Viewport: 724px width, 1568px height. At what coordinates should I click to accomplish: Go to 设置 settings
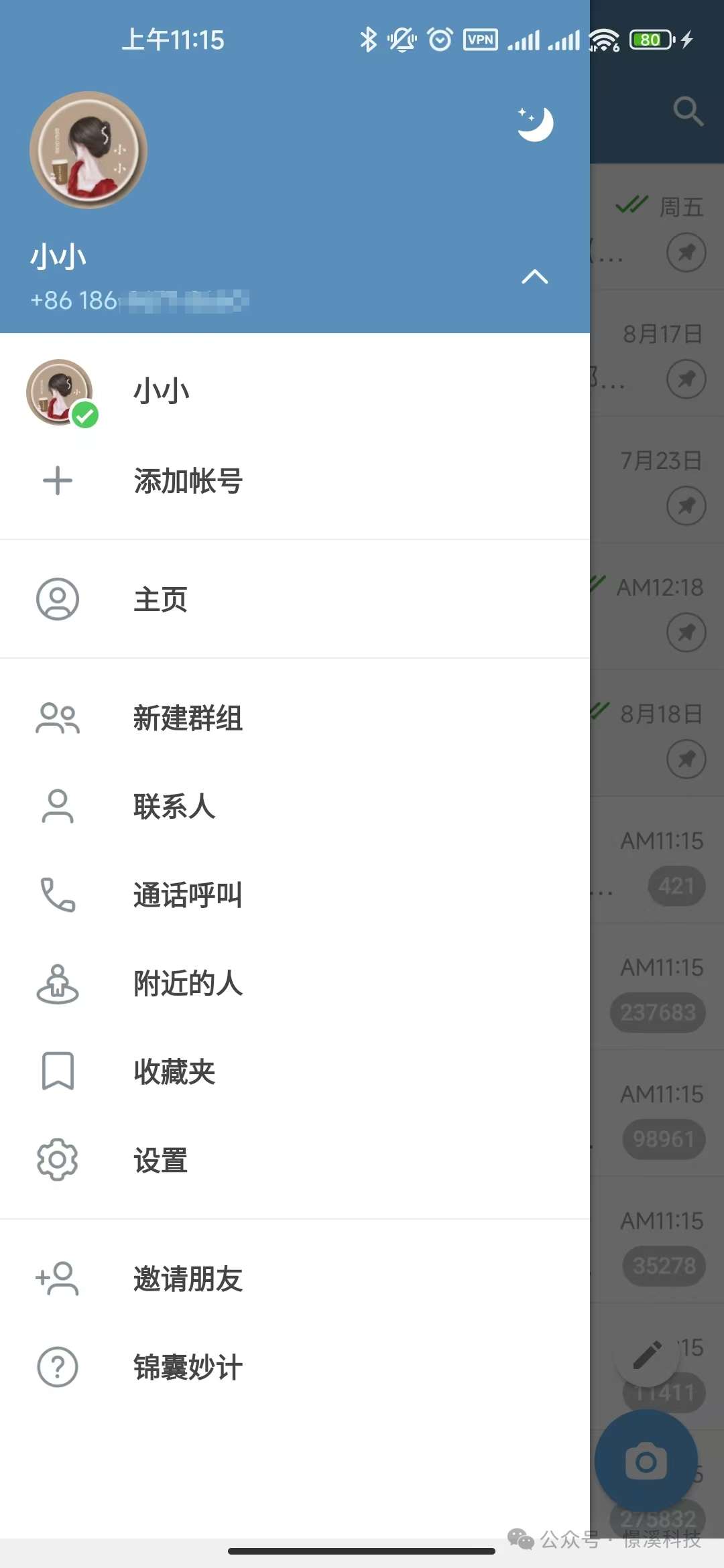161,1160
